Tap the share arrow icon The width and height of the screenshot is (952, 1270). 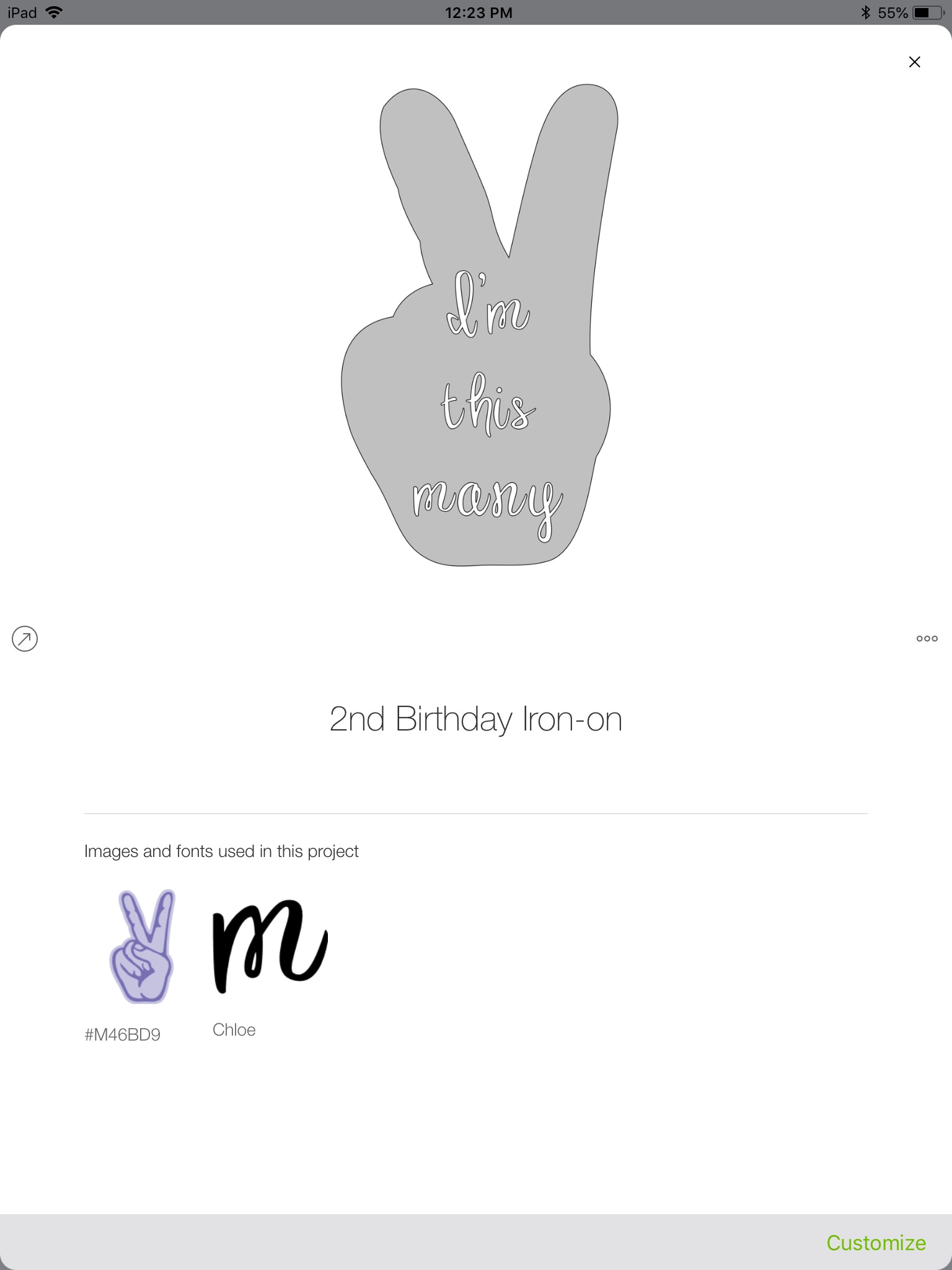(25, 639)
